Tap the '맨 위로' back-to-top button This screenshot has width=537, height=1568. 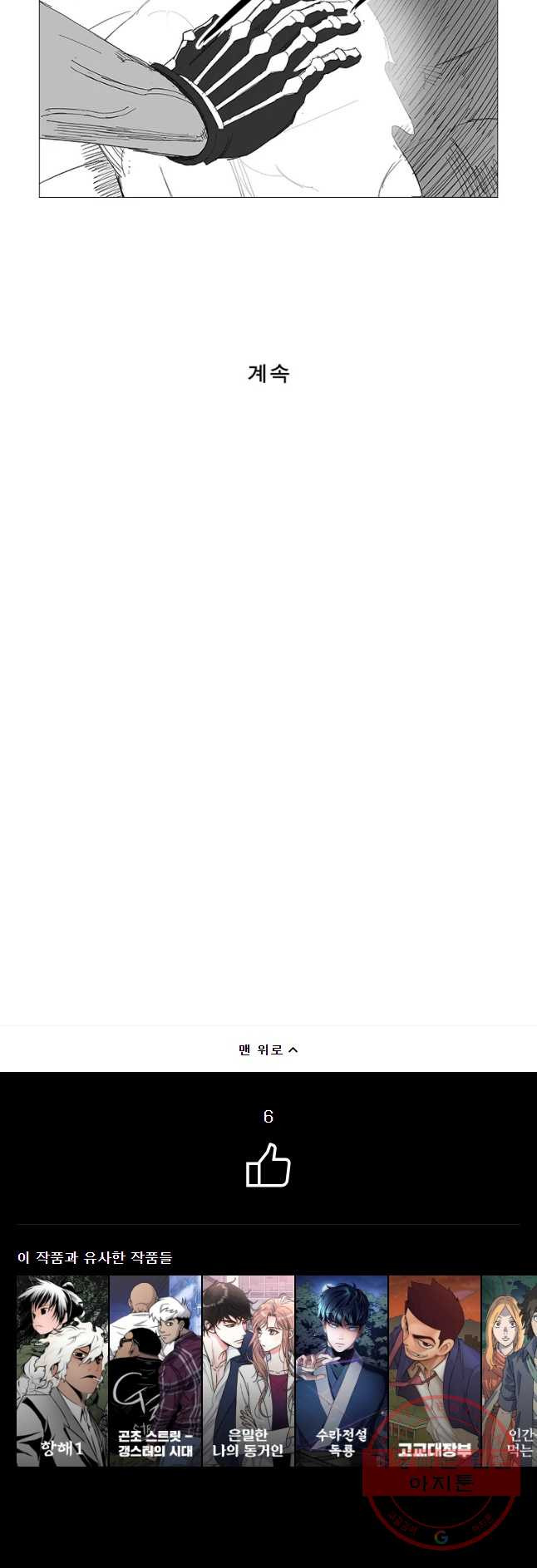[x=268, y=1049]
